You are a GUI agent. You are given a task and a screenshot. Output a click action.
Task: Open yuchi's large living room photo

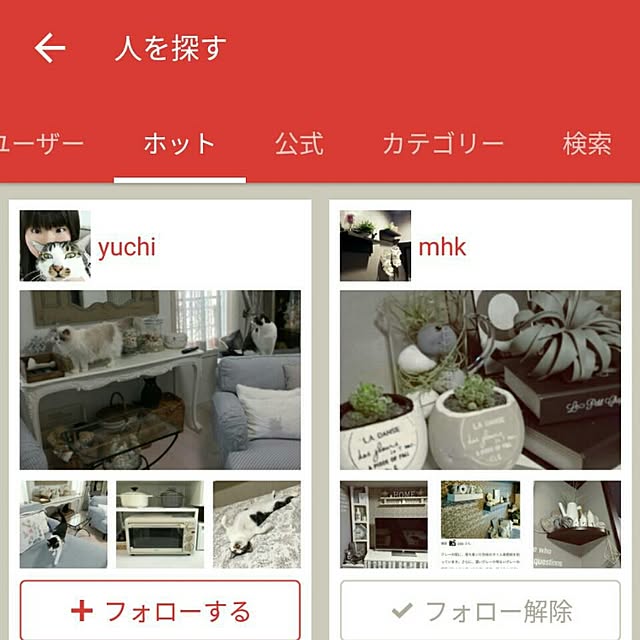(x=160, y=380)
